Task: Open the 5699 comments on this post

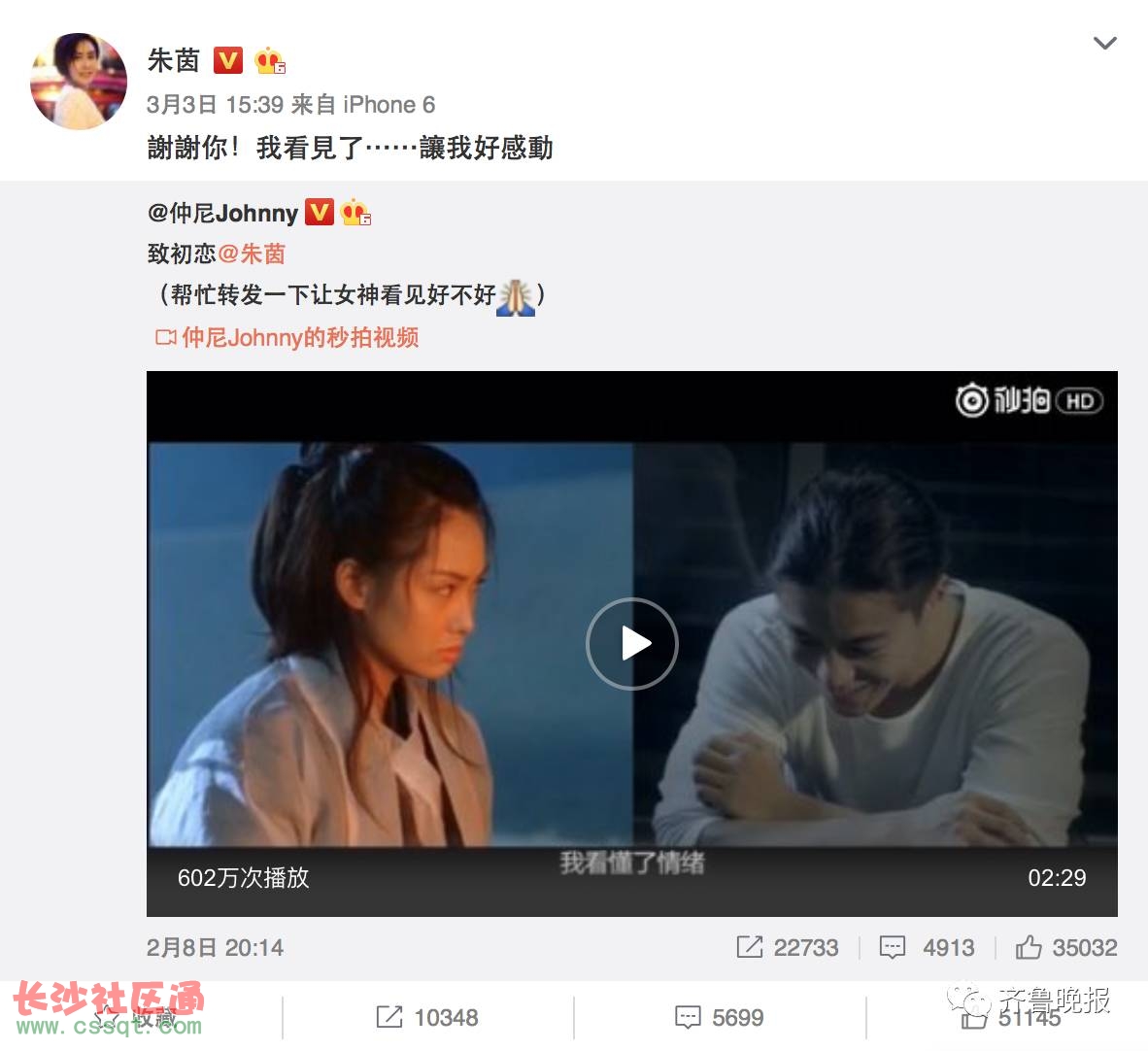Action: [719, 1017]
